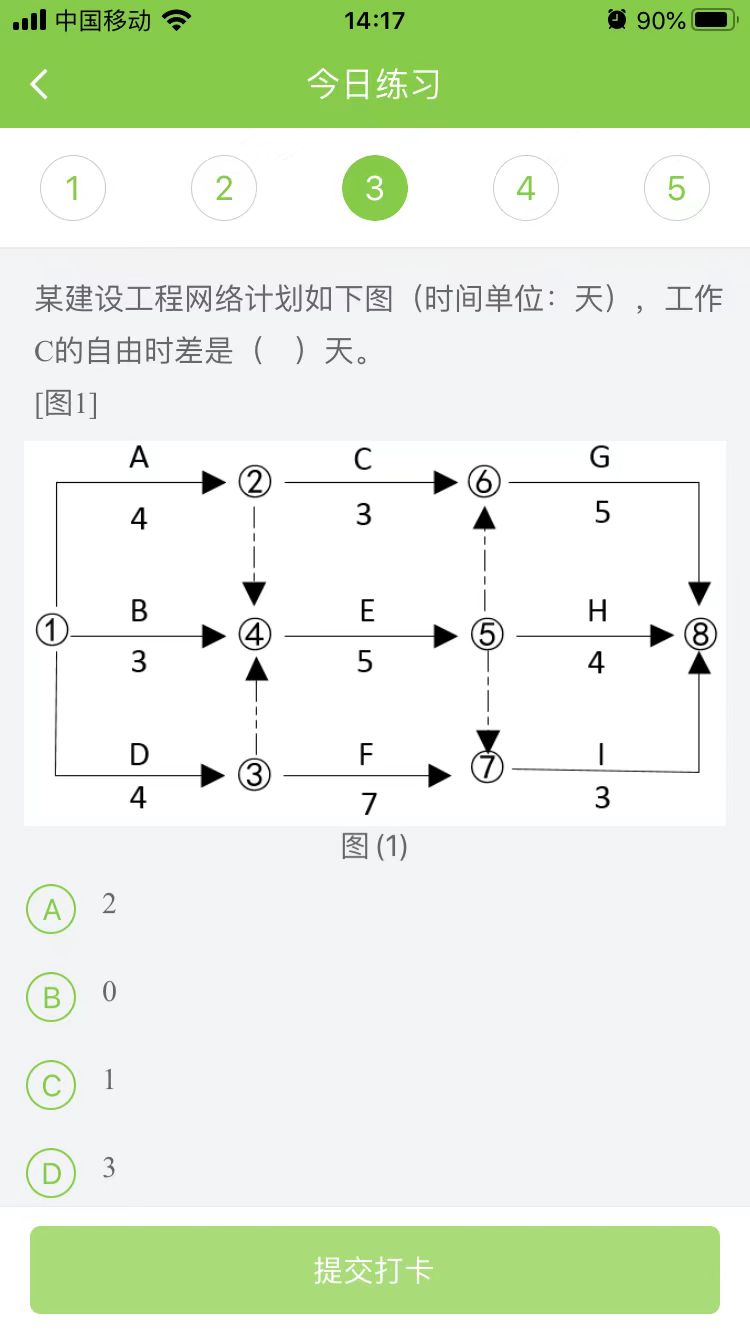Open the network diagram image 图(1)
750x1334 pixels.
tap(375, 633)
